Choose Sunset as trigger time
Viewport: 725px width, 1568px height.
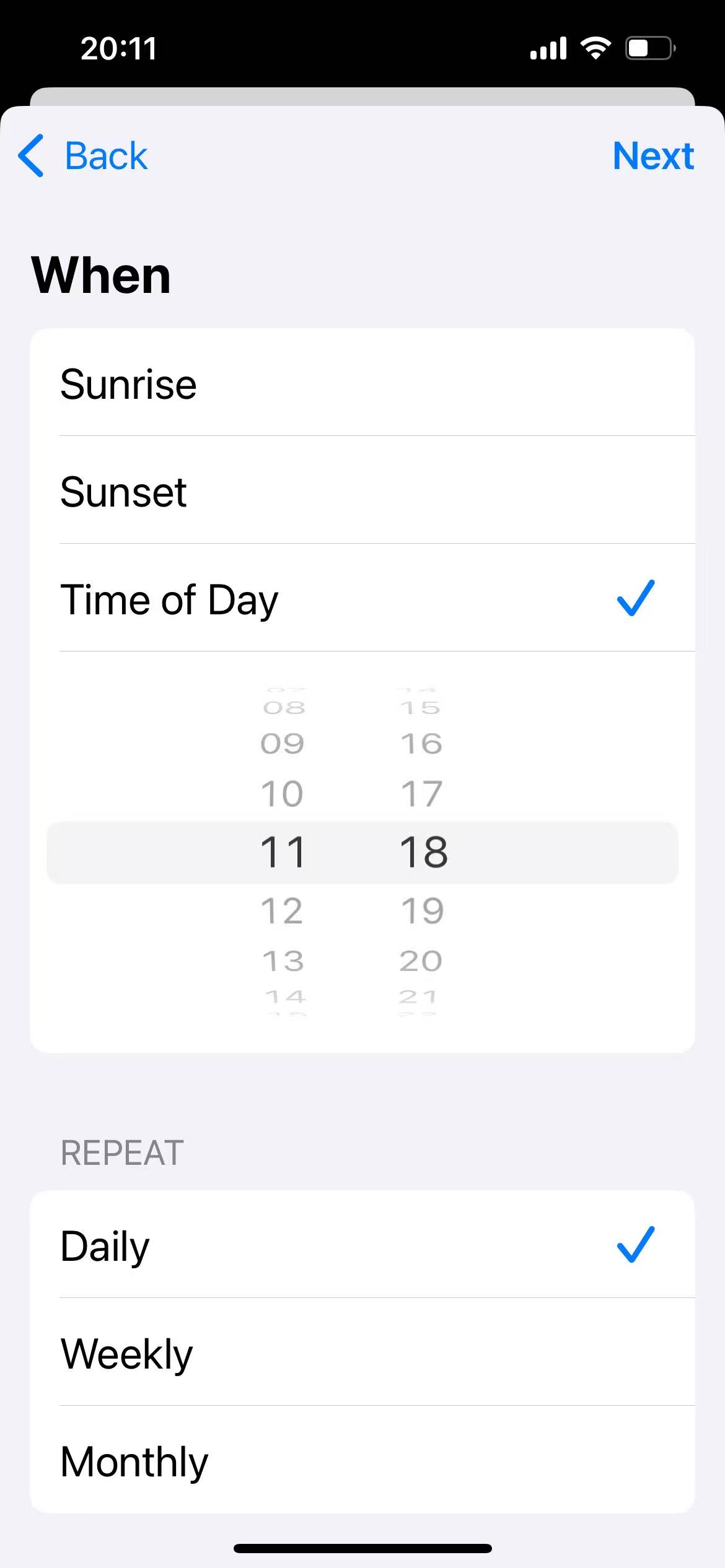point(362,492)
